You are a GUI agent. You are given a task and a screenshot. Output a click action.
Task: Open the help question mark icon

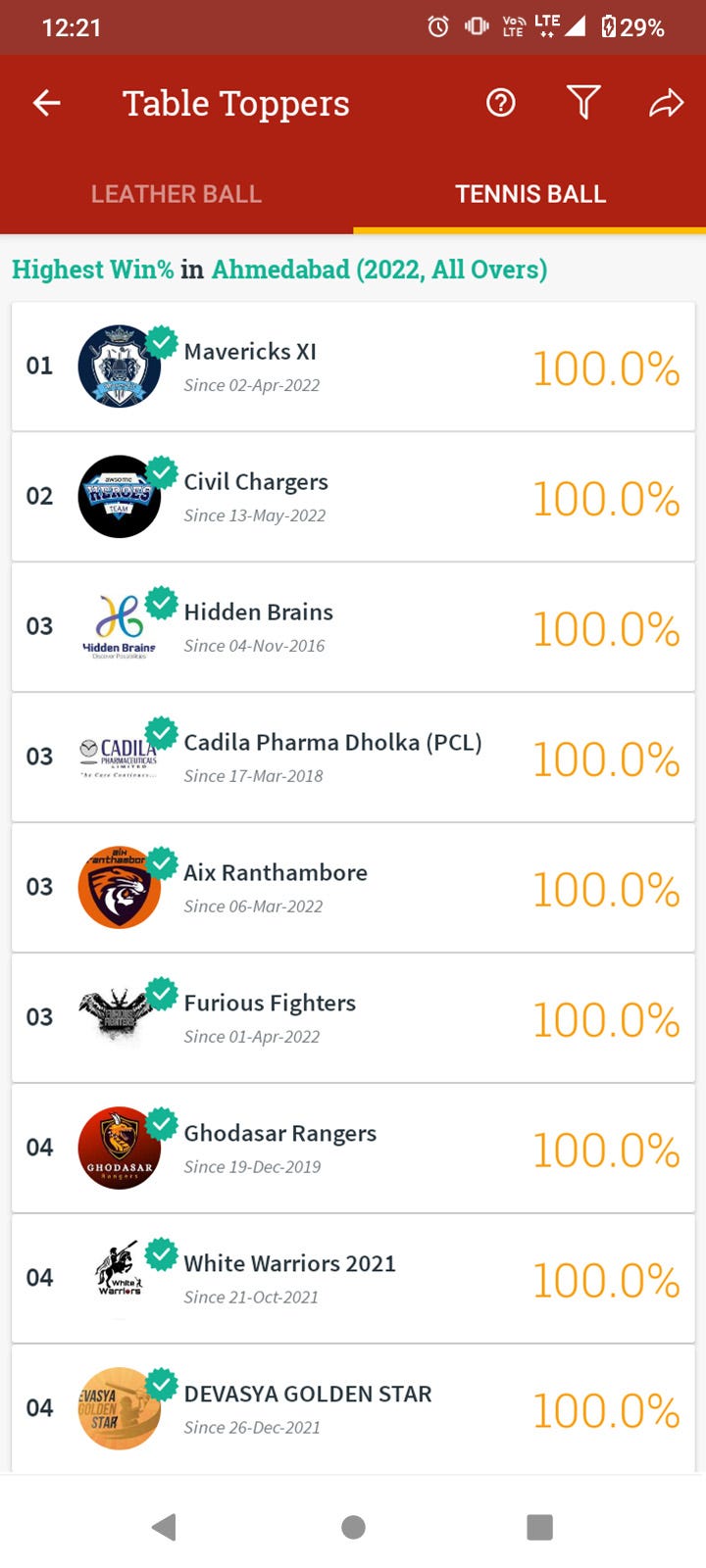(501, 103)
